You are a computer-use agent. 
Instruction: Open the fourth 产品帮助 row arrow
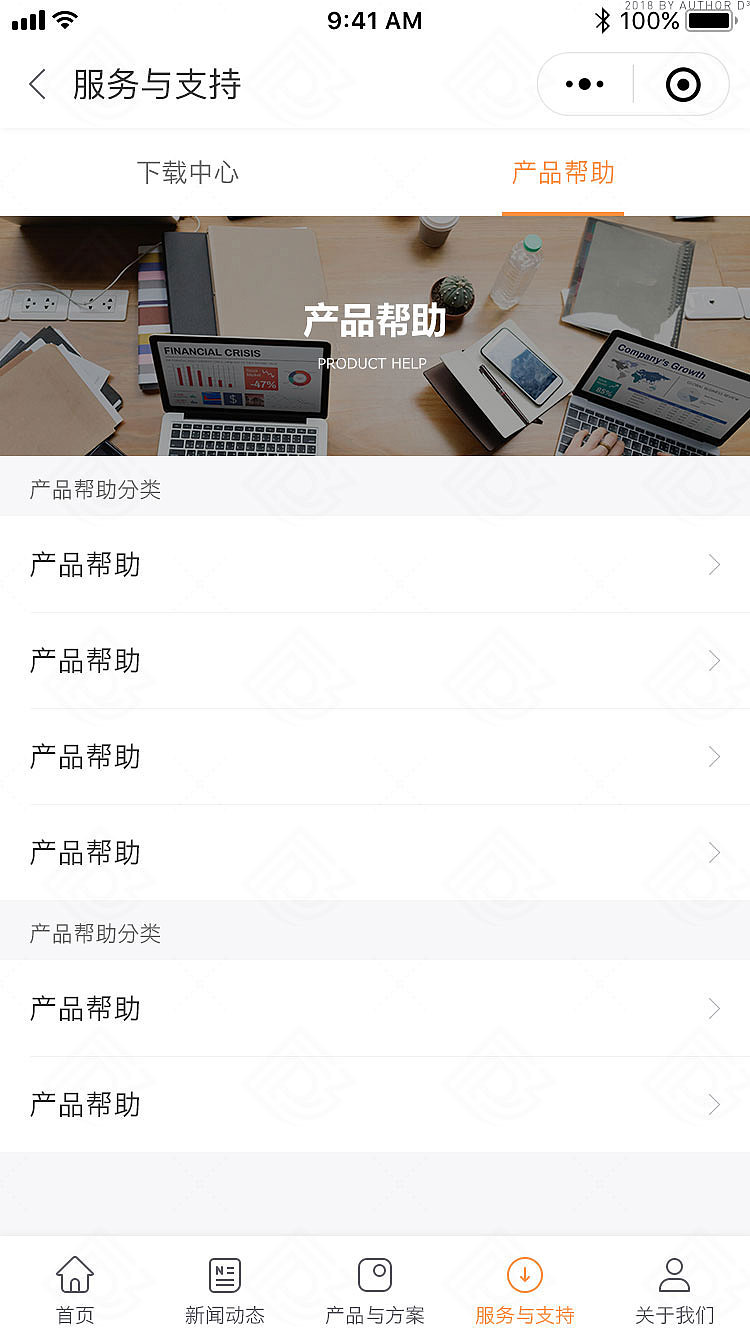pos(714,853)
